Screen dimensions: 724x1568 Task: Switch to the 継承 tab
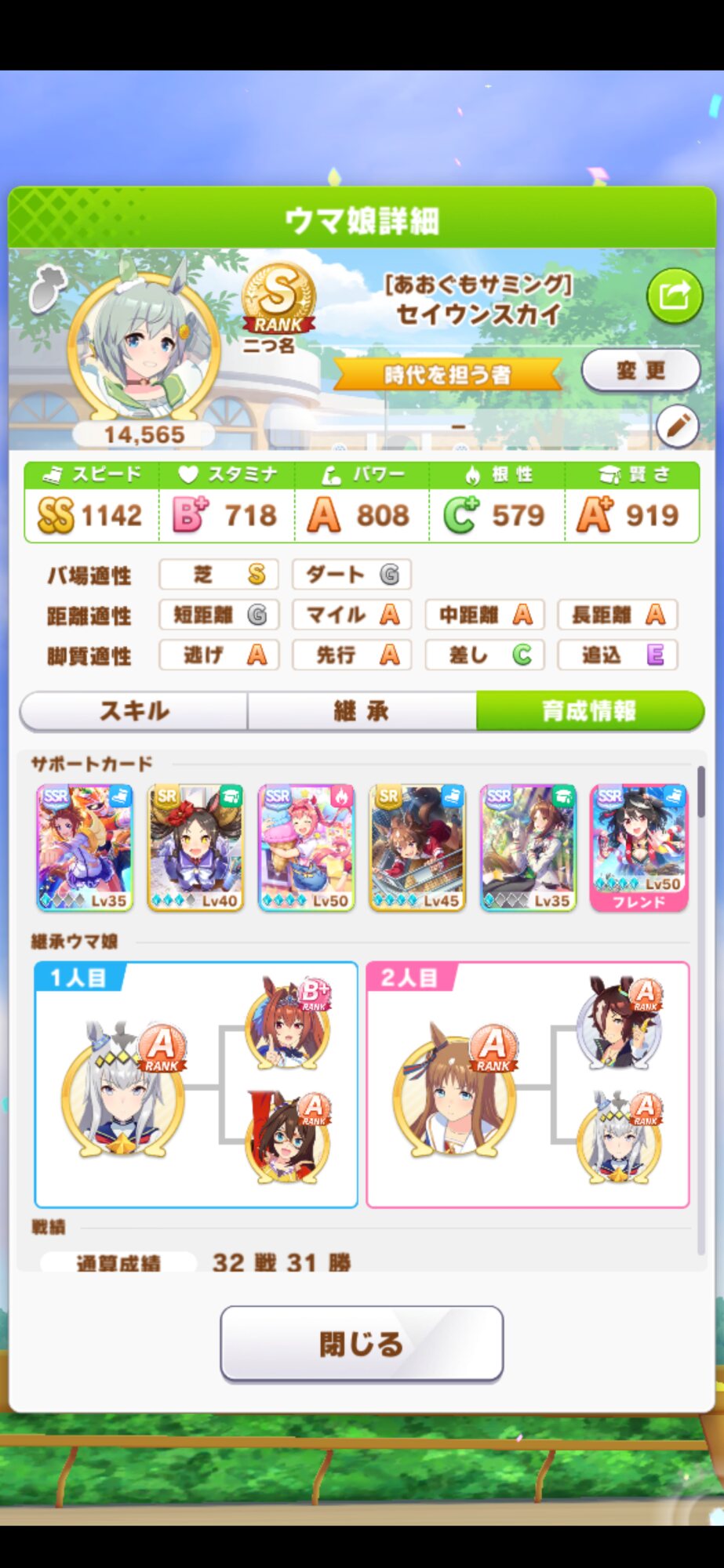click(362, 711)
